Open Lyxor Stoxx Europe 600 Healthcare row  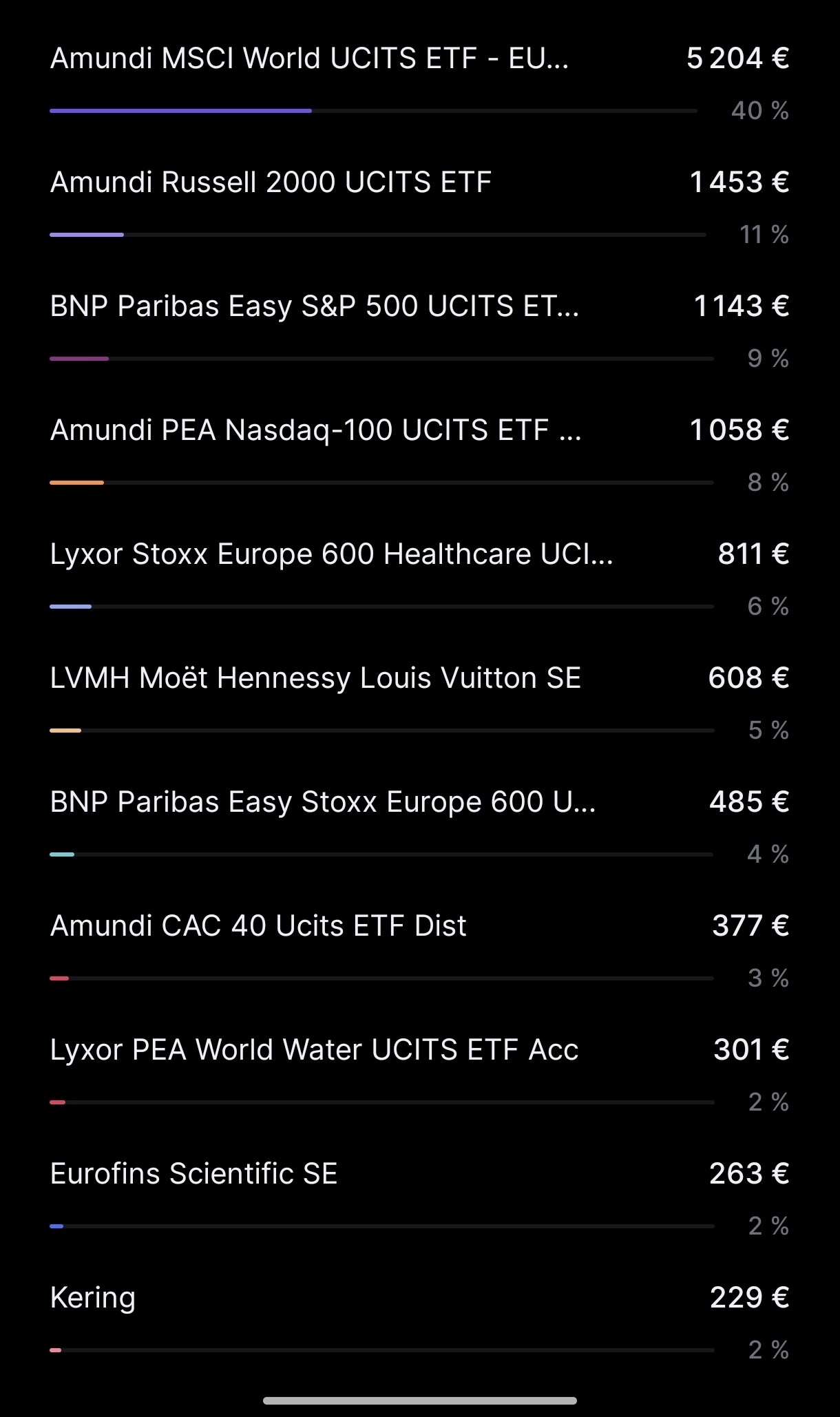click(x=420, y=578)
